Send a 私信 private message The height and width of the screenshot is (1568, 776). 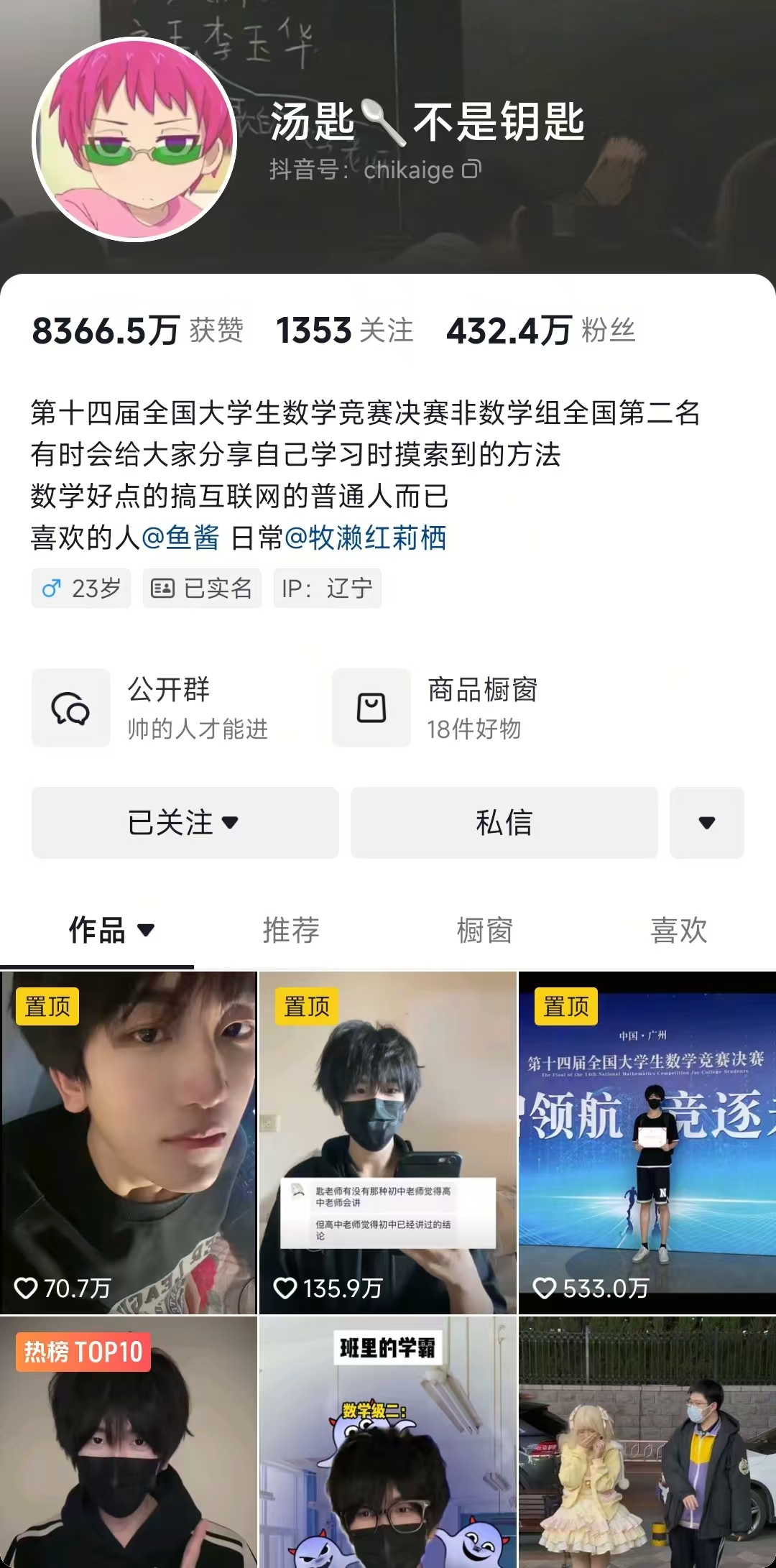coord(504,823)
